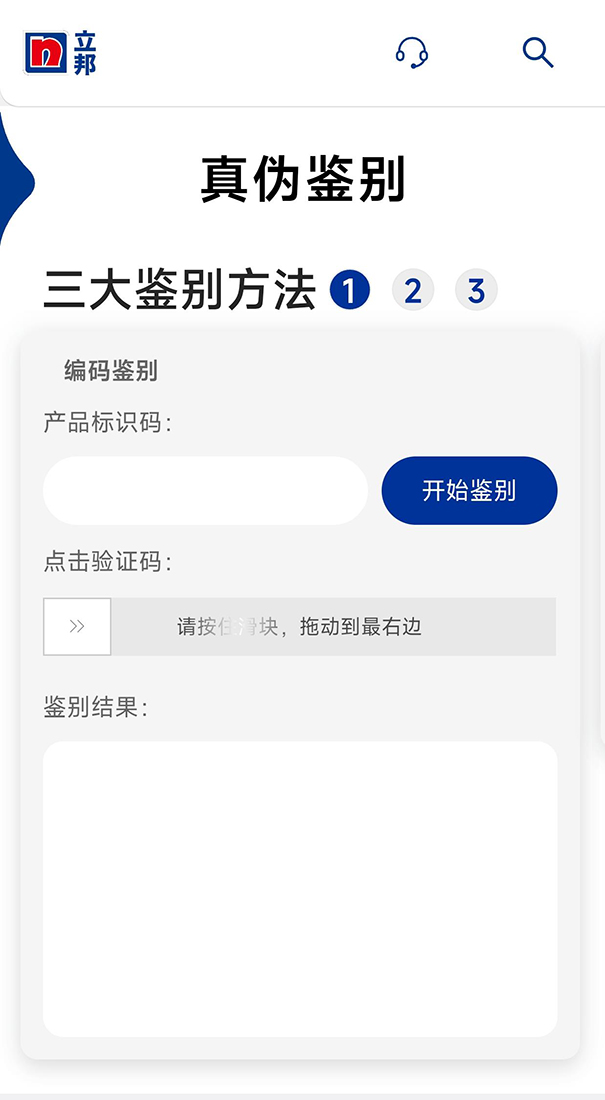The height and width of the screenshot is (1100, 605).
Task: Switch to identification method 2
Action: [413, 291]
